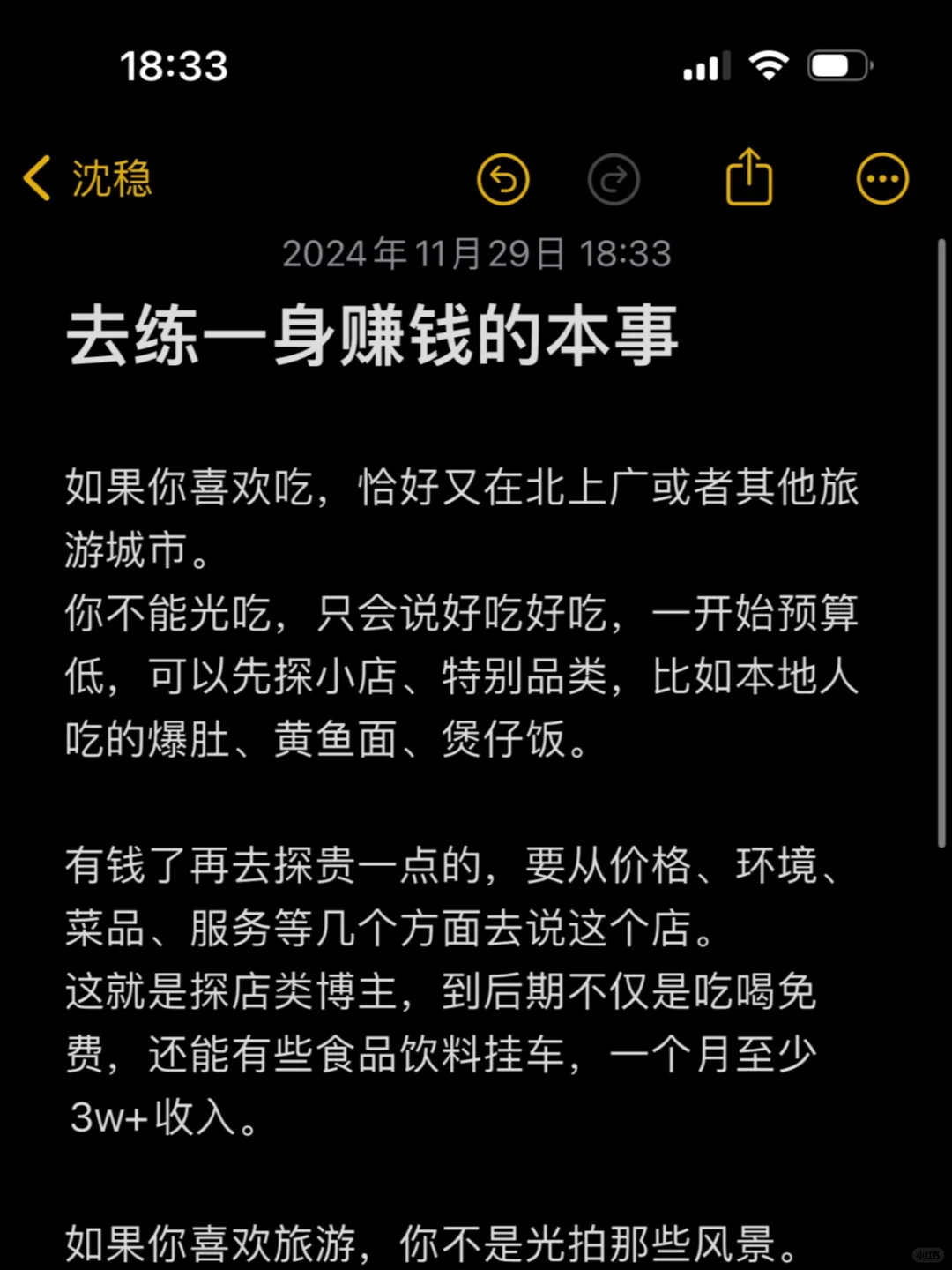The image size is (952, 1270).
Task: Tap the clock showing 18:33
Action: (175, 66)
